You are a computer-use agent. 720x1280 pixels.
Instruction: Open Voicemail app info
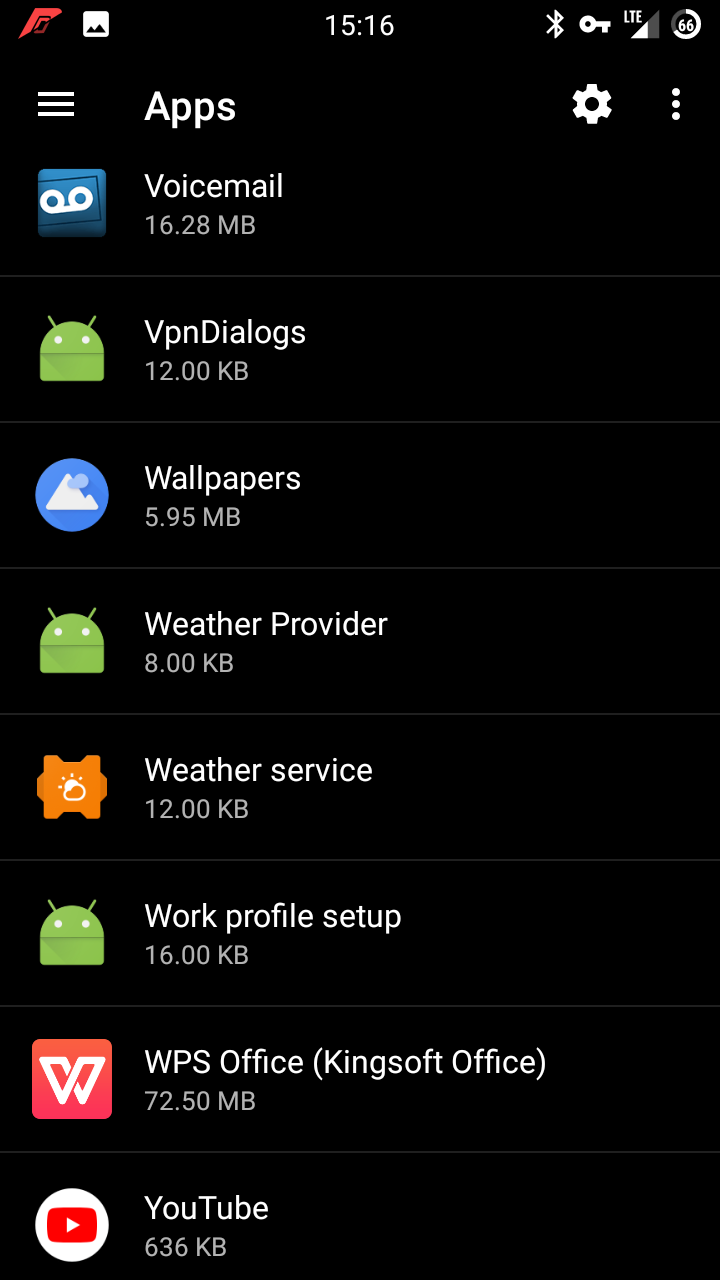(360, 204)
